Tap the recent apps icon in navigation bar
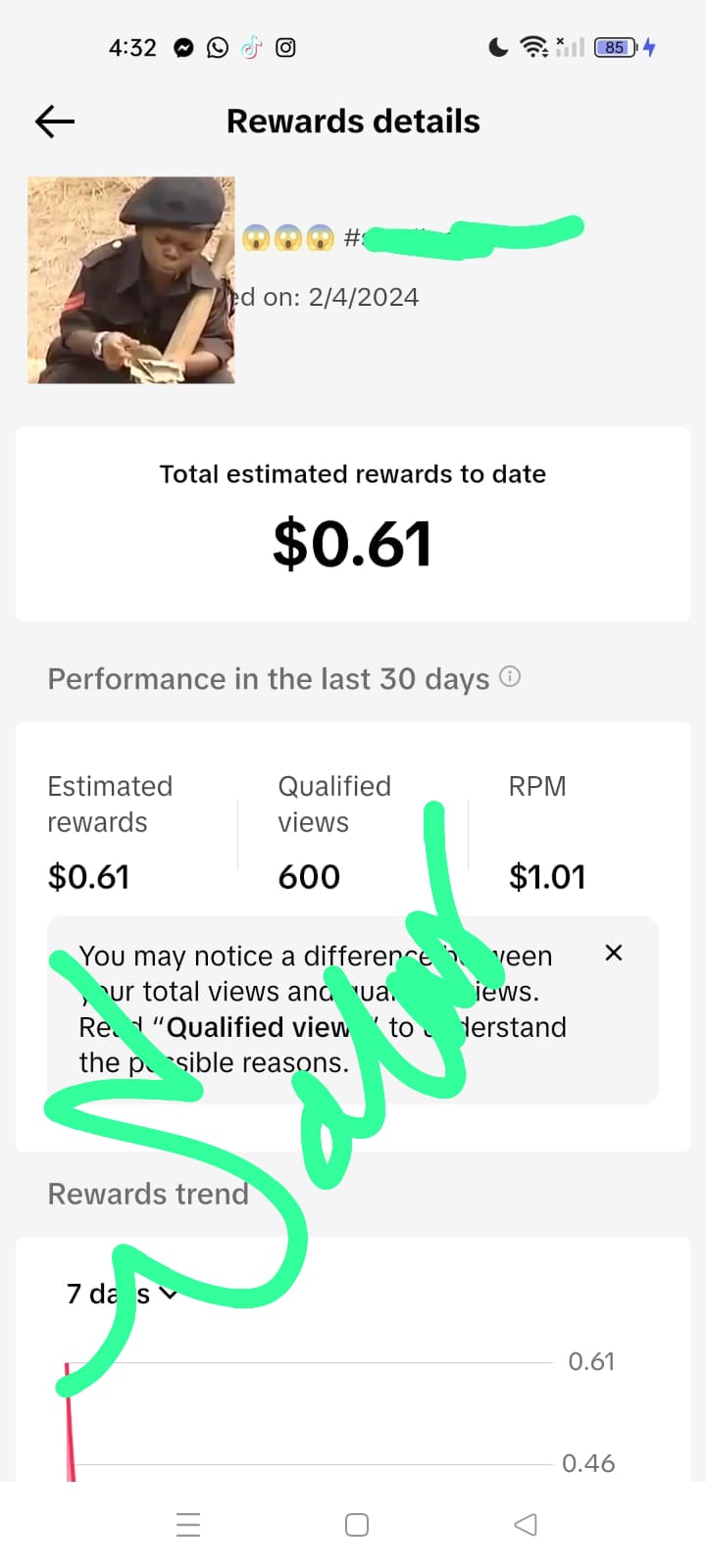This screenshot has width=706, height=1568. (x=188, y=1524)
